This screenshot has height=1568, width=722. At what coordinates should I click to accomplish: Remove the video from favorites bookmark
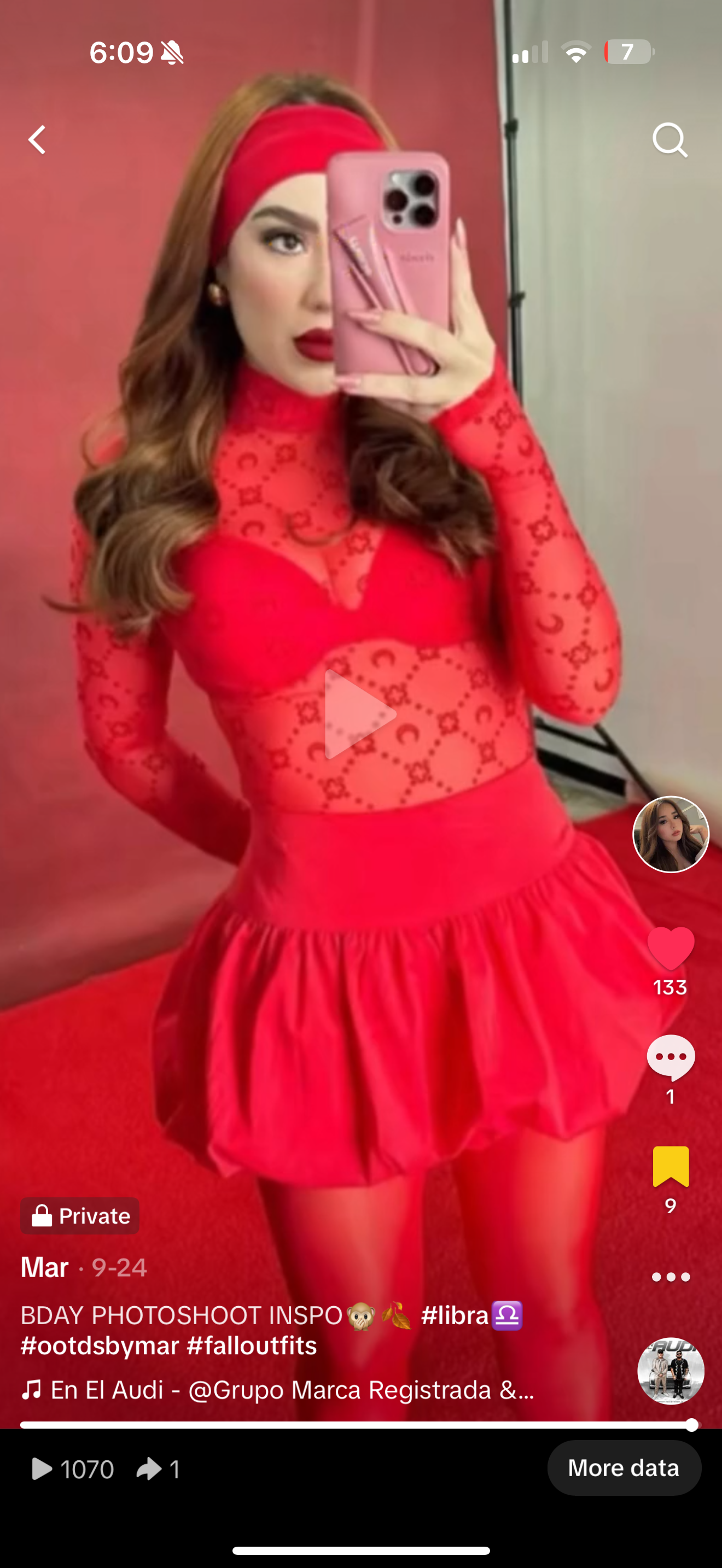point(670,1166)
